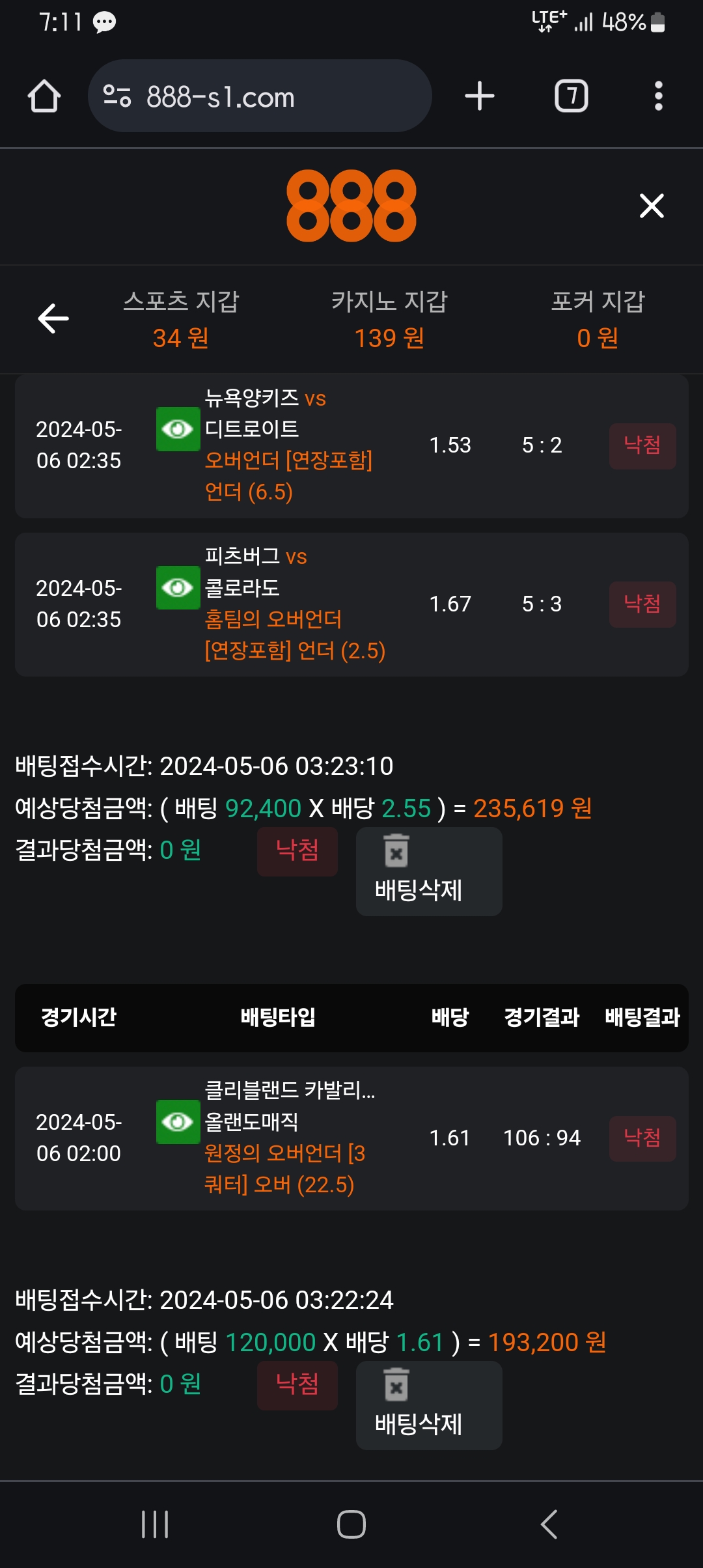Tap the 888-s1.com address bar

tap(259, 96)
